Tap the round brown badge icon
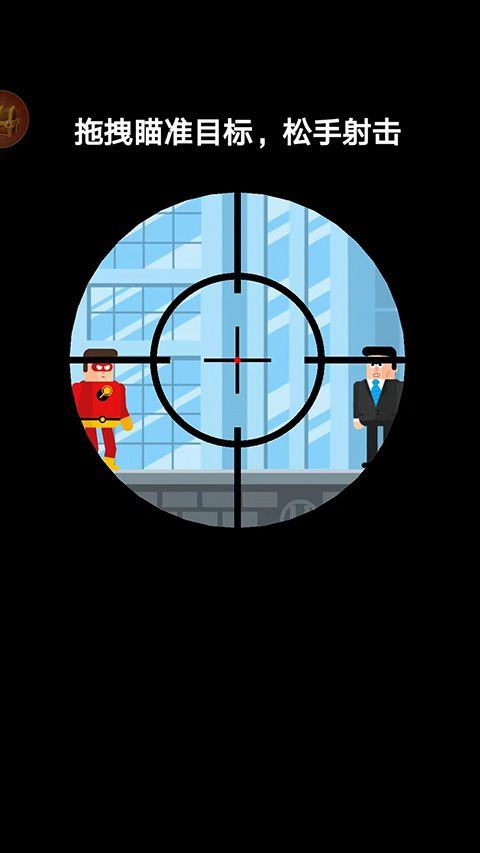 (12, 119)
